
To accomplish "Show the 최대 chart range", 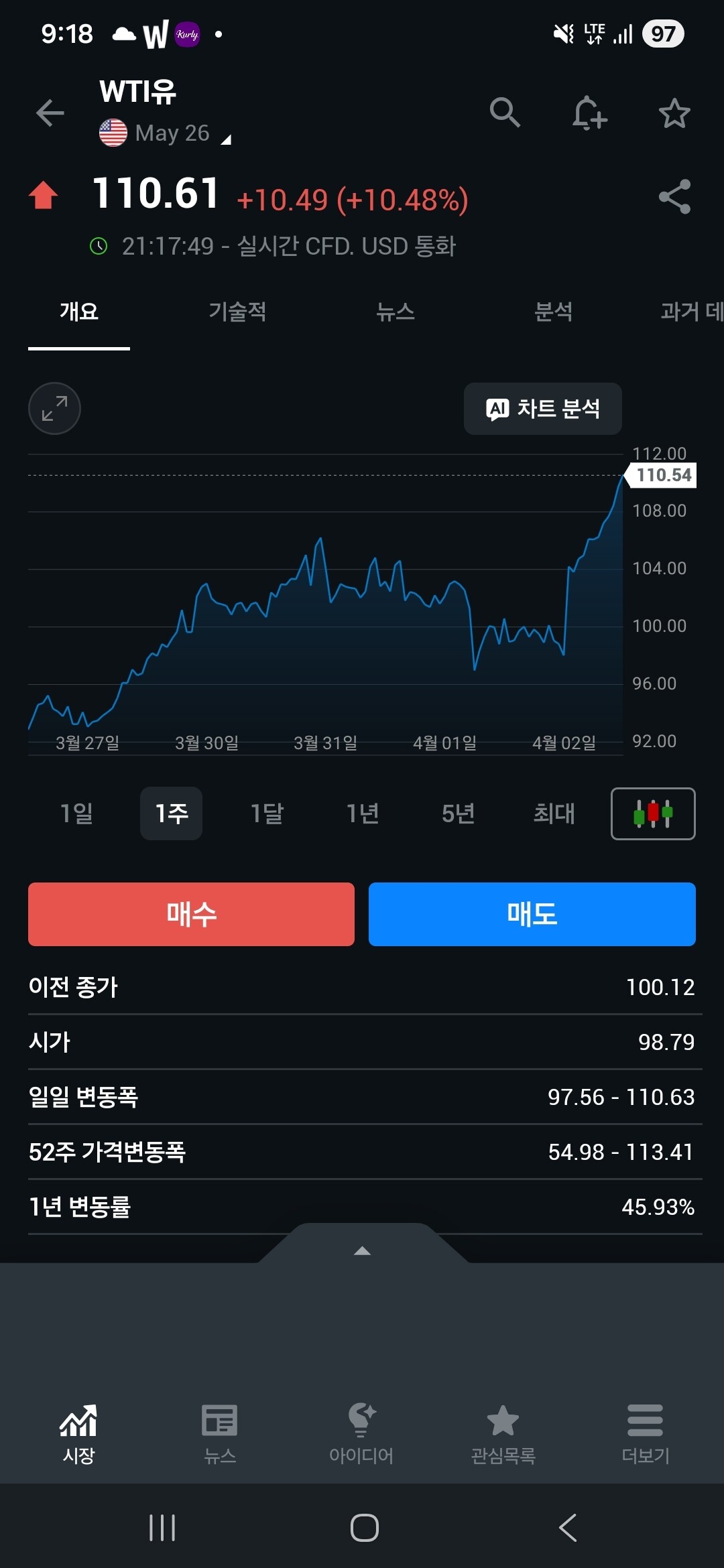I will click(x=554, y=813).
